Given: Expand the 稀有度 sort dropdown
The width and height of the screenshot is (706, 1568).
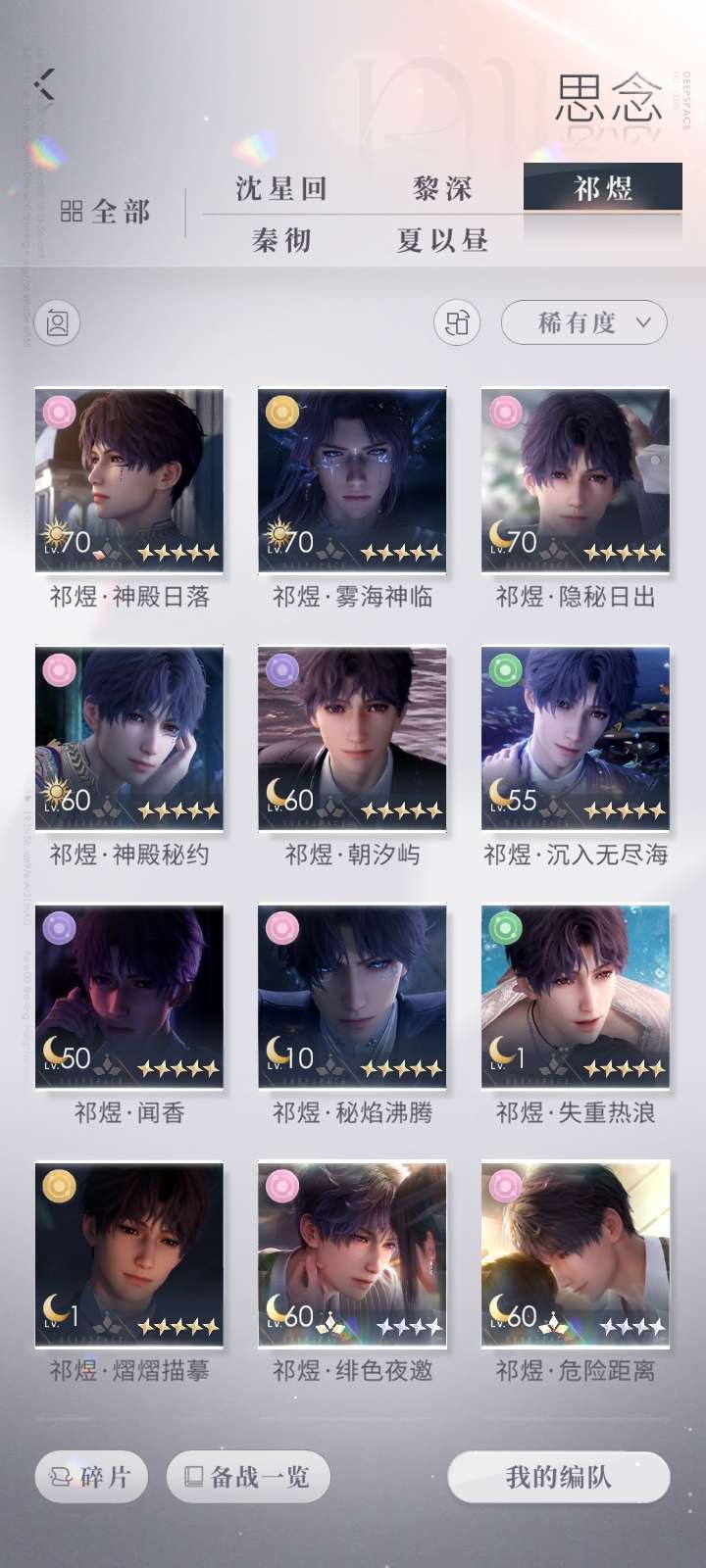Looking at the screenshot, I should [x=584, y=322].
